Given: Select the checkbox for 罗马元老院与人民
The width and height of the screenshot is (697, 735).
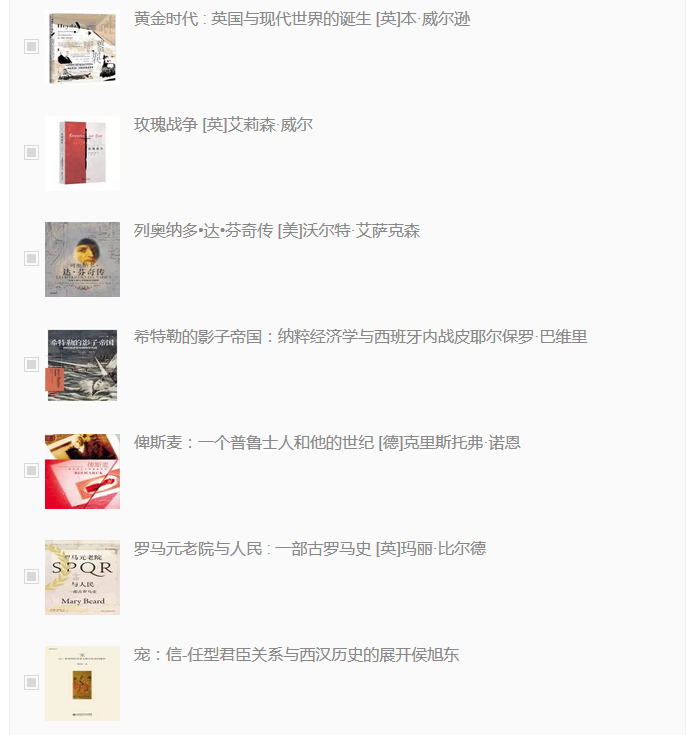Looking at the screenshot, I should click(x=32, y=577).
